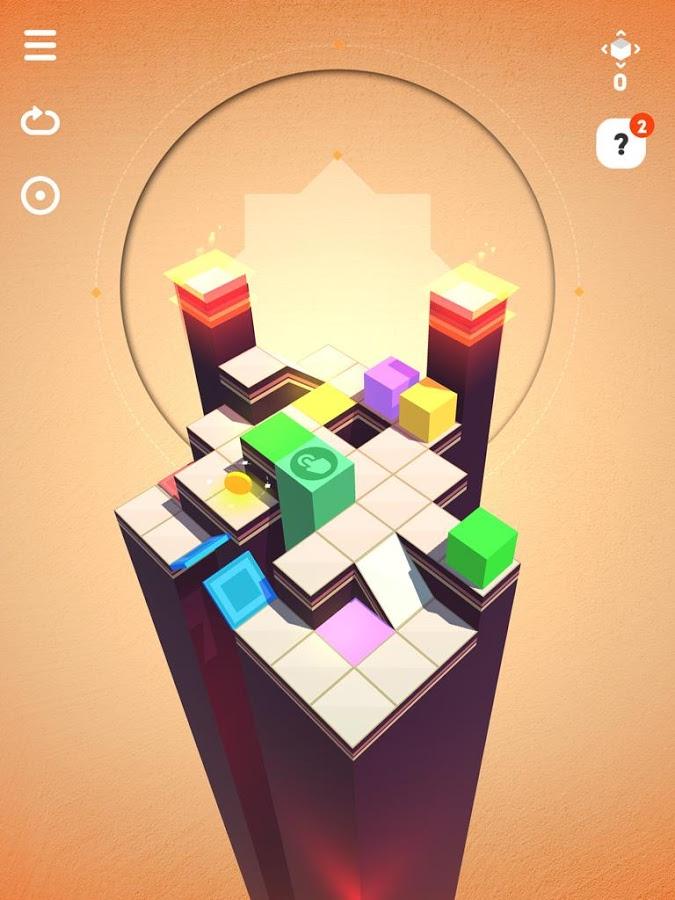The height and width of the screenshot is (900, 675).
Task: Tap the circular target icon
Action: [40, 196]
